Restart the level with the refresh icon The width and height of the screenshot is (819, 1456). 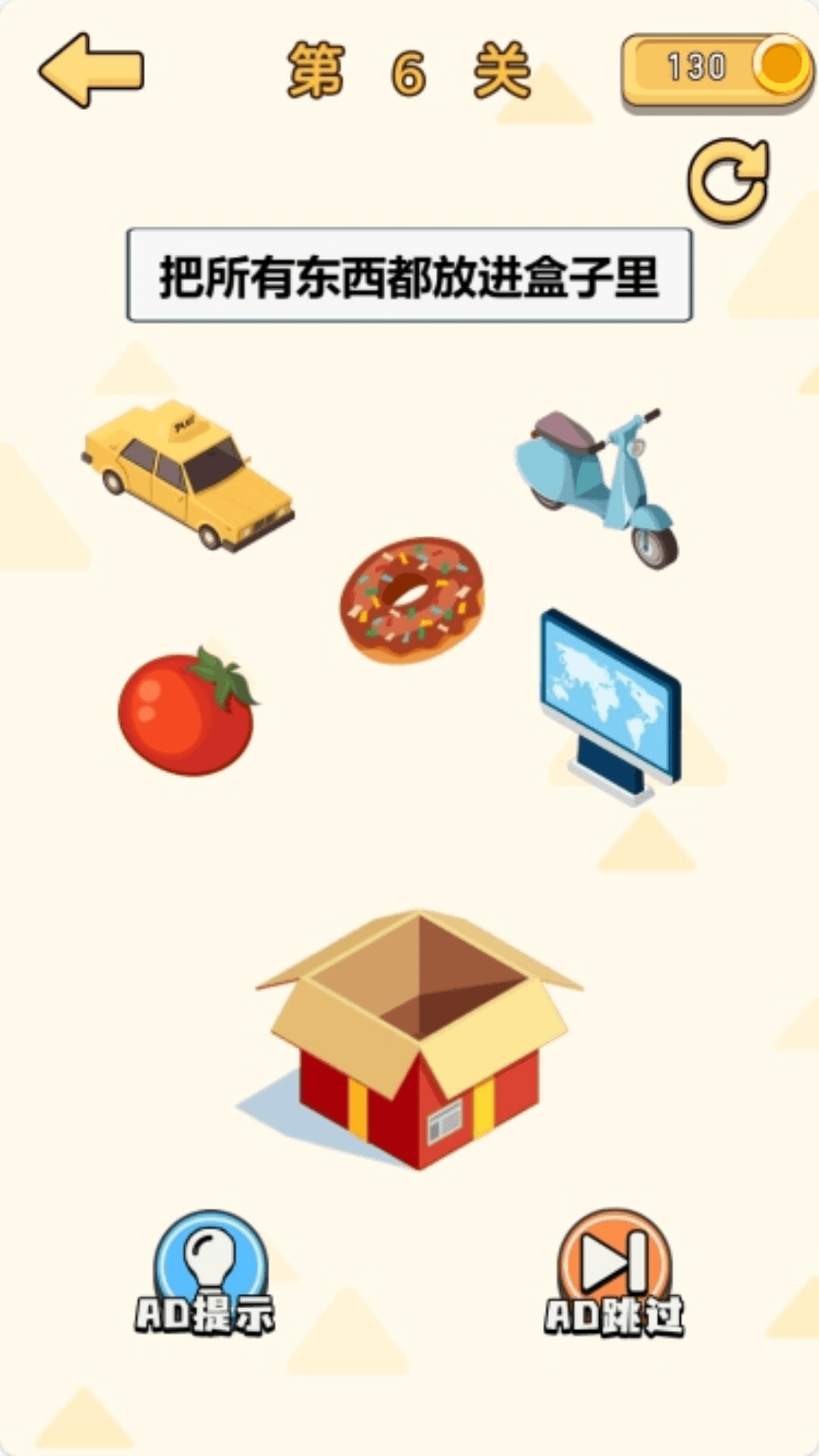[728, 182]
